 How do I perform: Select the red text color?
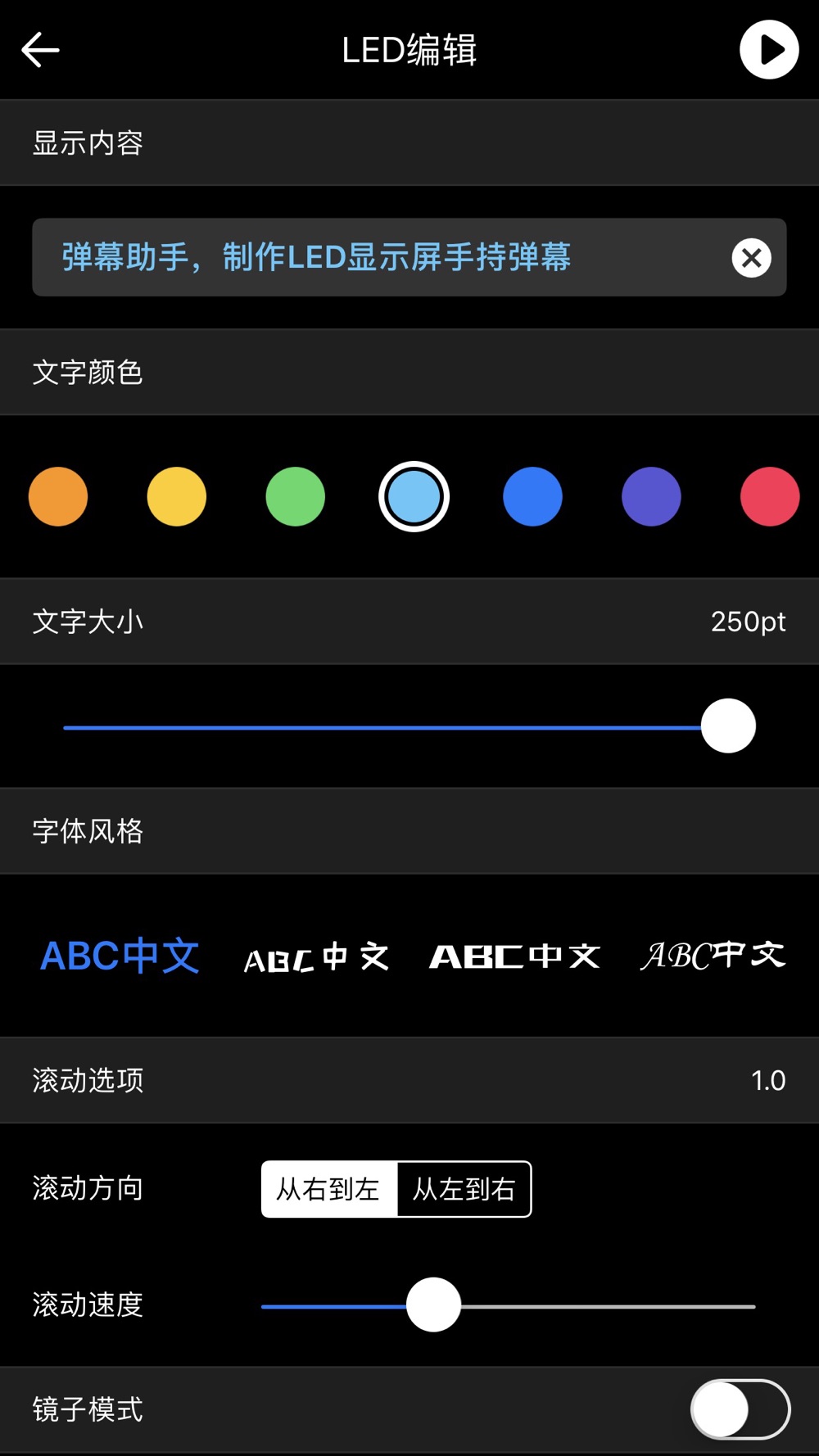coord(770,496)
